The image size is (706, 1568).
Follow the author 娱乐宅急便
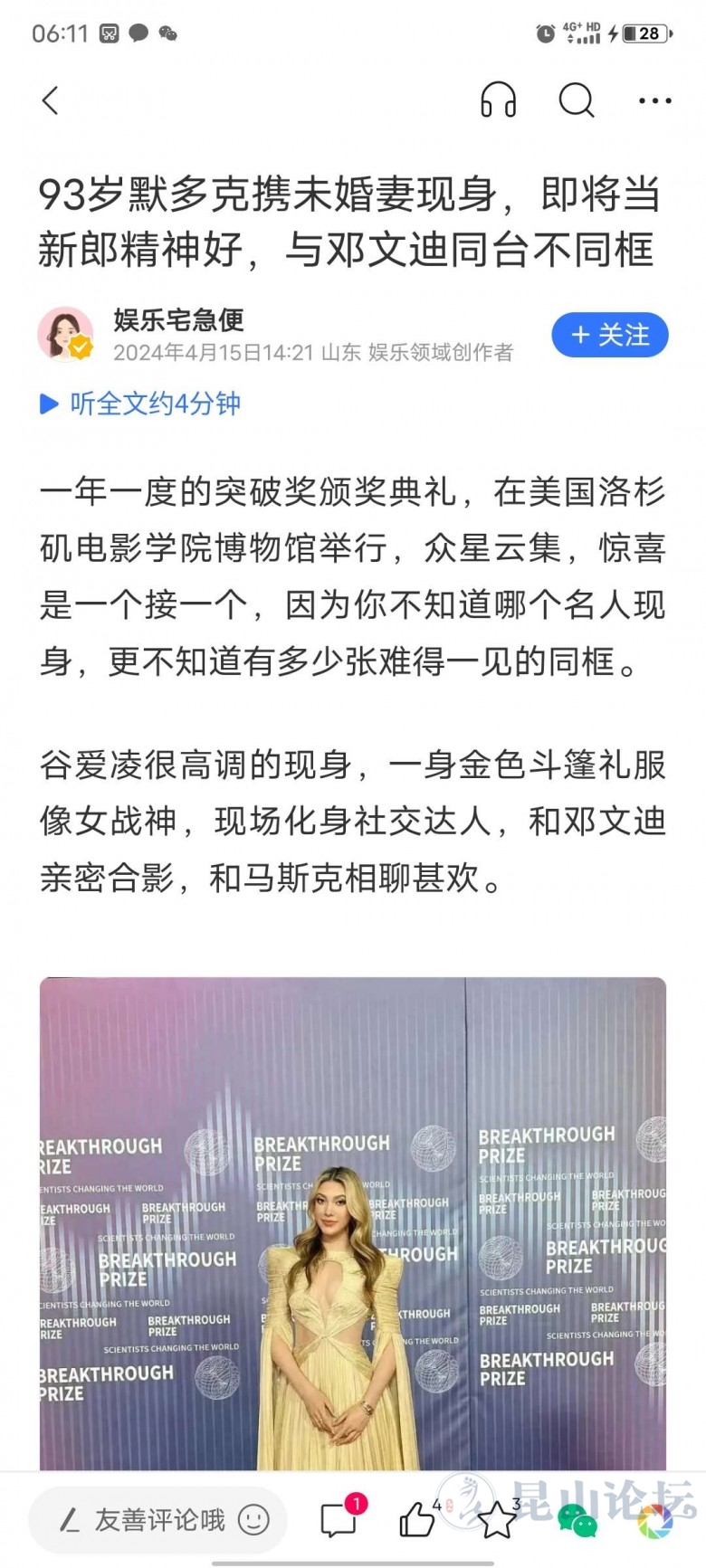point(609,335)
